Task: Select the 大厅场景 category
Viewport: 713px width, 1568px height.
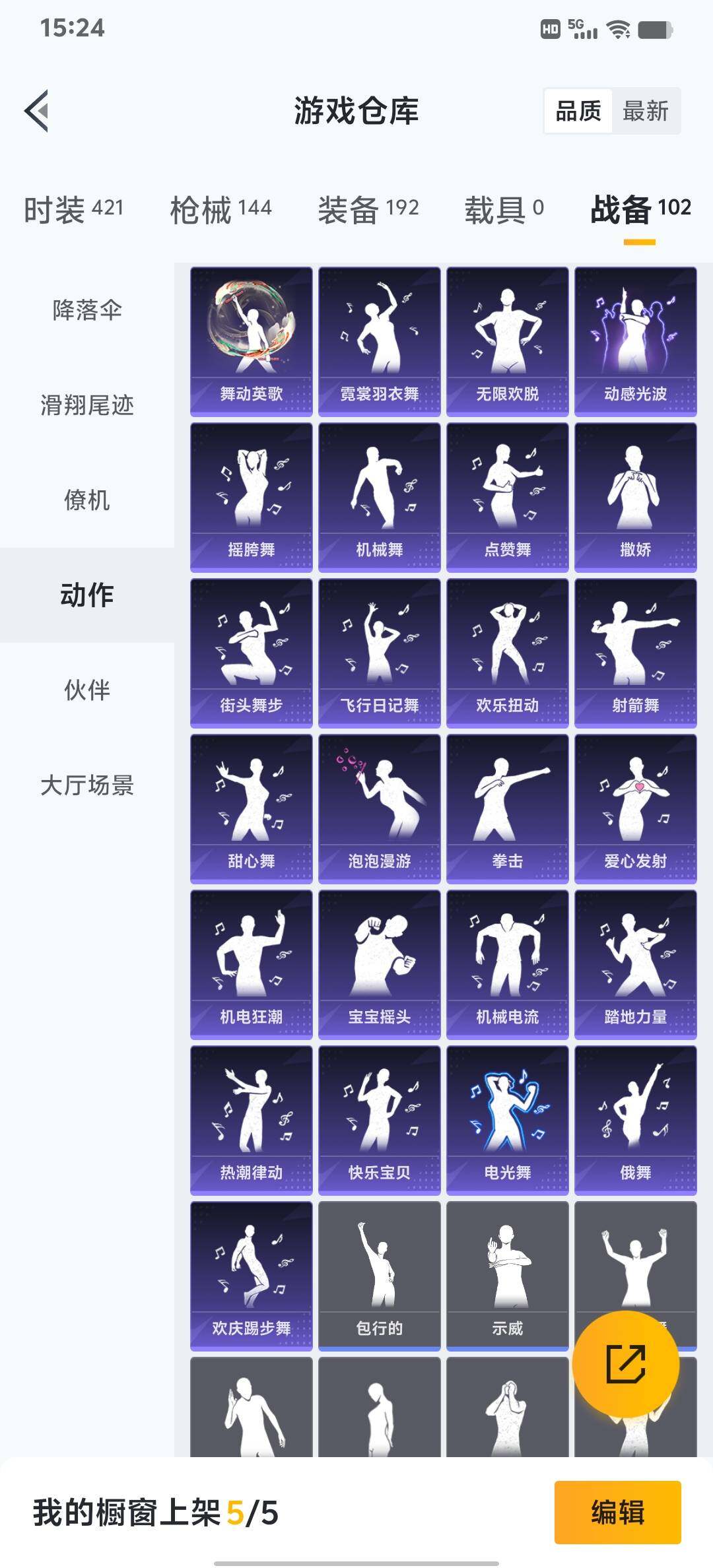Action: [x=87, y=785]
